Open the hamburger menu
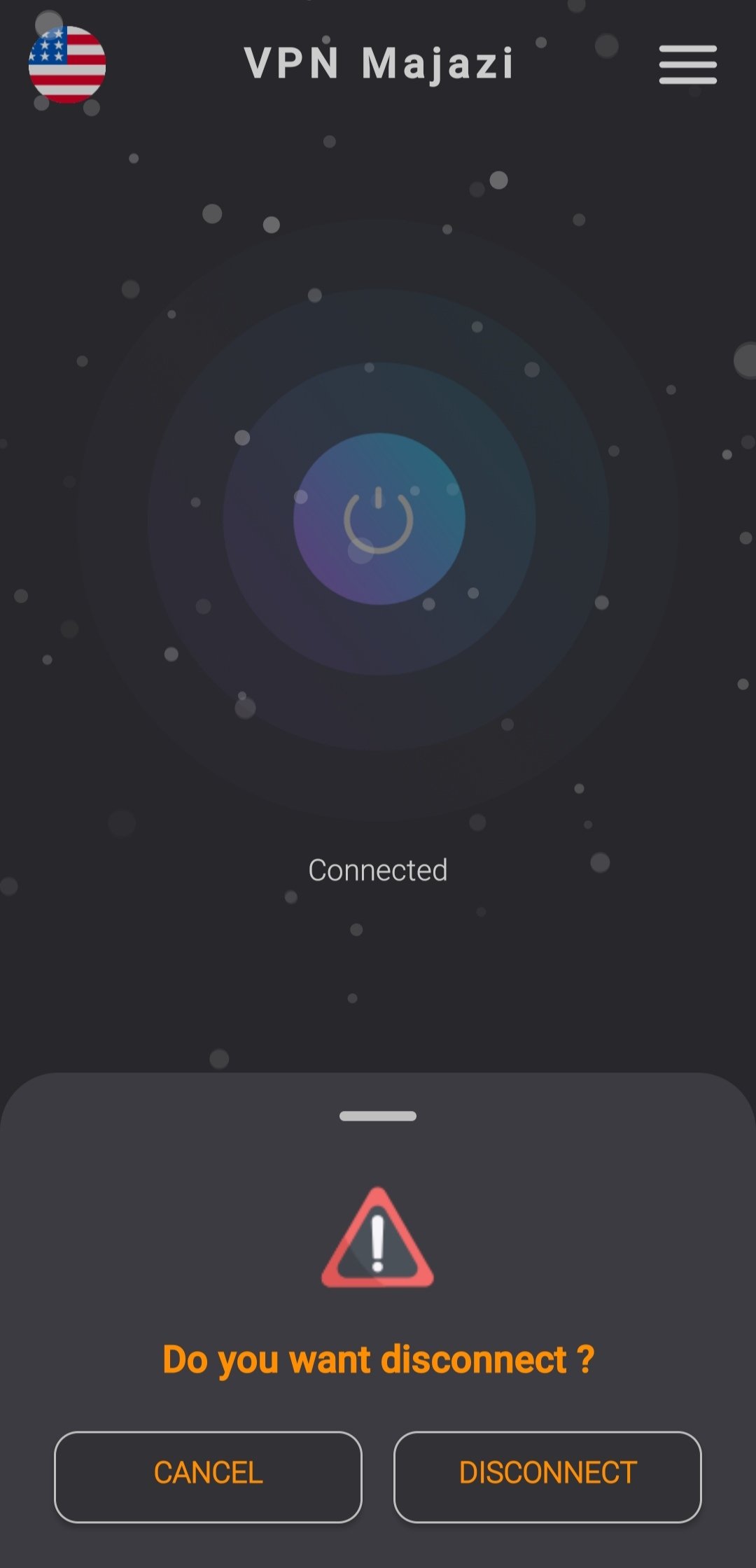 pyautogui.click(x=687, y=64)
